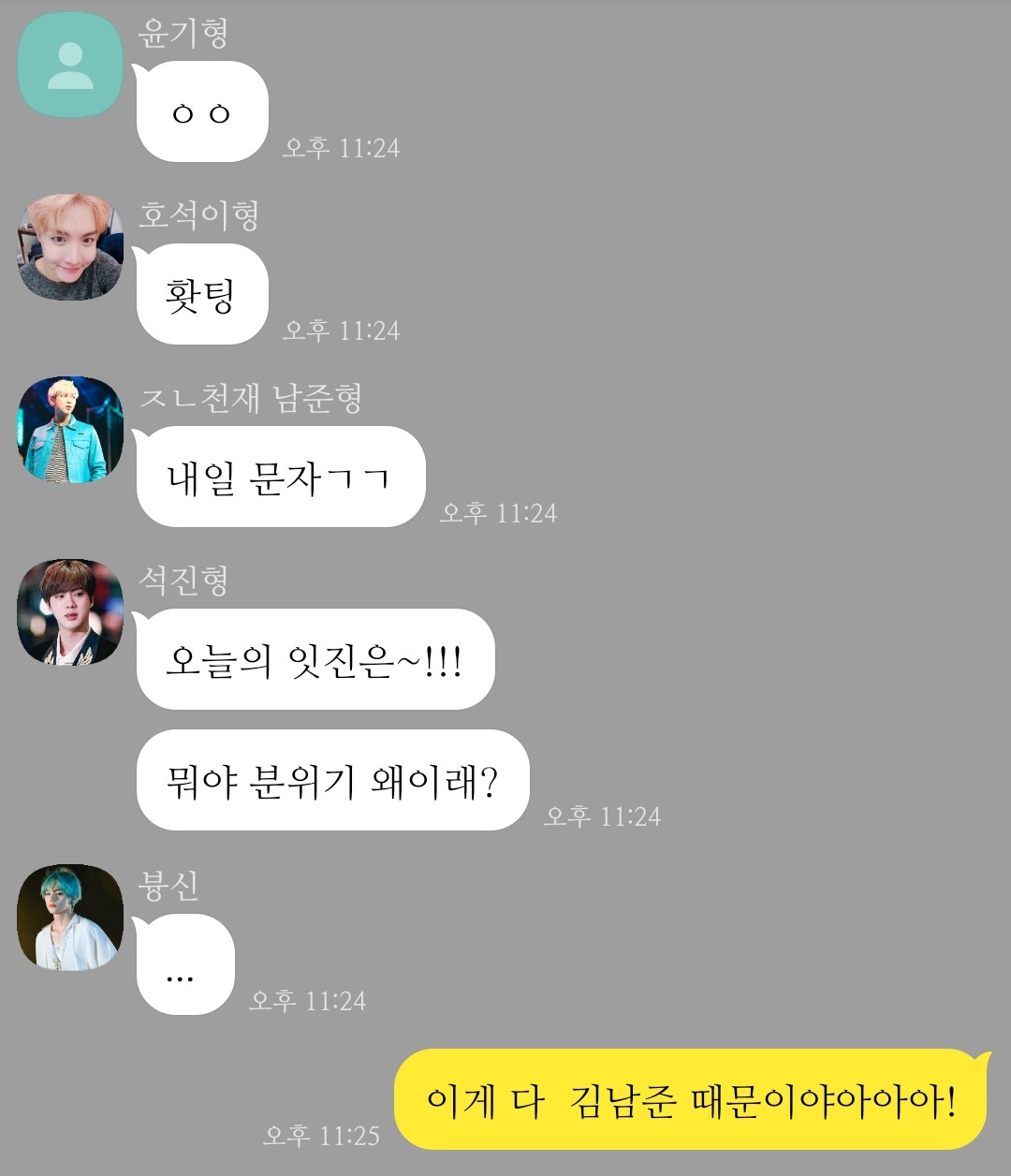Tap ㅈㄴ천재 남준형's avatar
The image size is (1011, 1176).
tap(70, 430)
